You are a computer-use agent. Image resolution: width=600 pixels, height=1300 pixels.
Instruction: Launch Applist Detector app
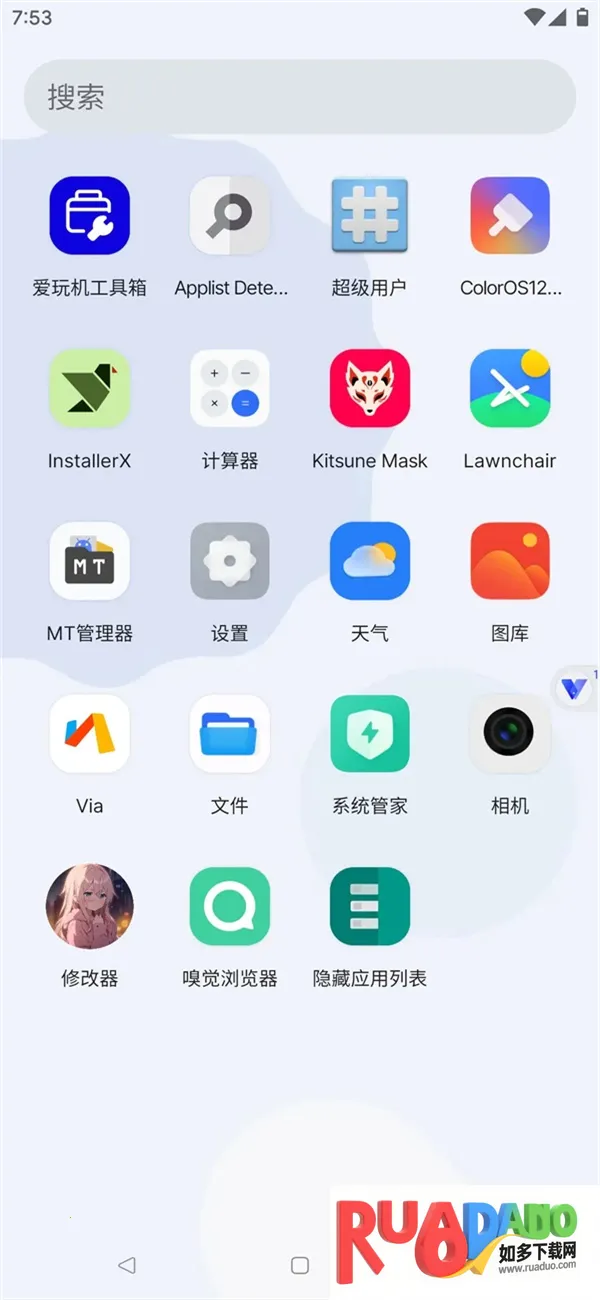[x=230, y=216]
